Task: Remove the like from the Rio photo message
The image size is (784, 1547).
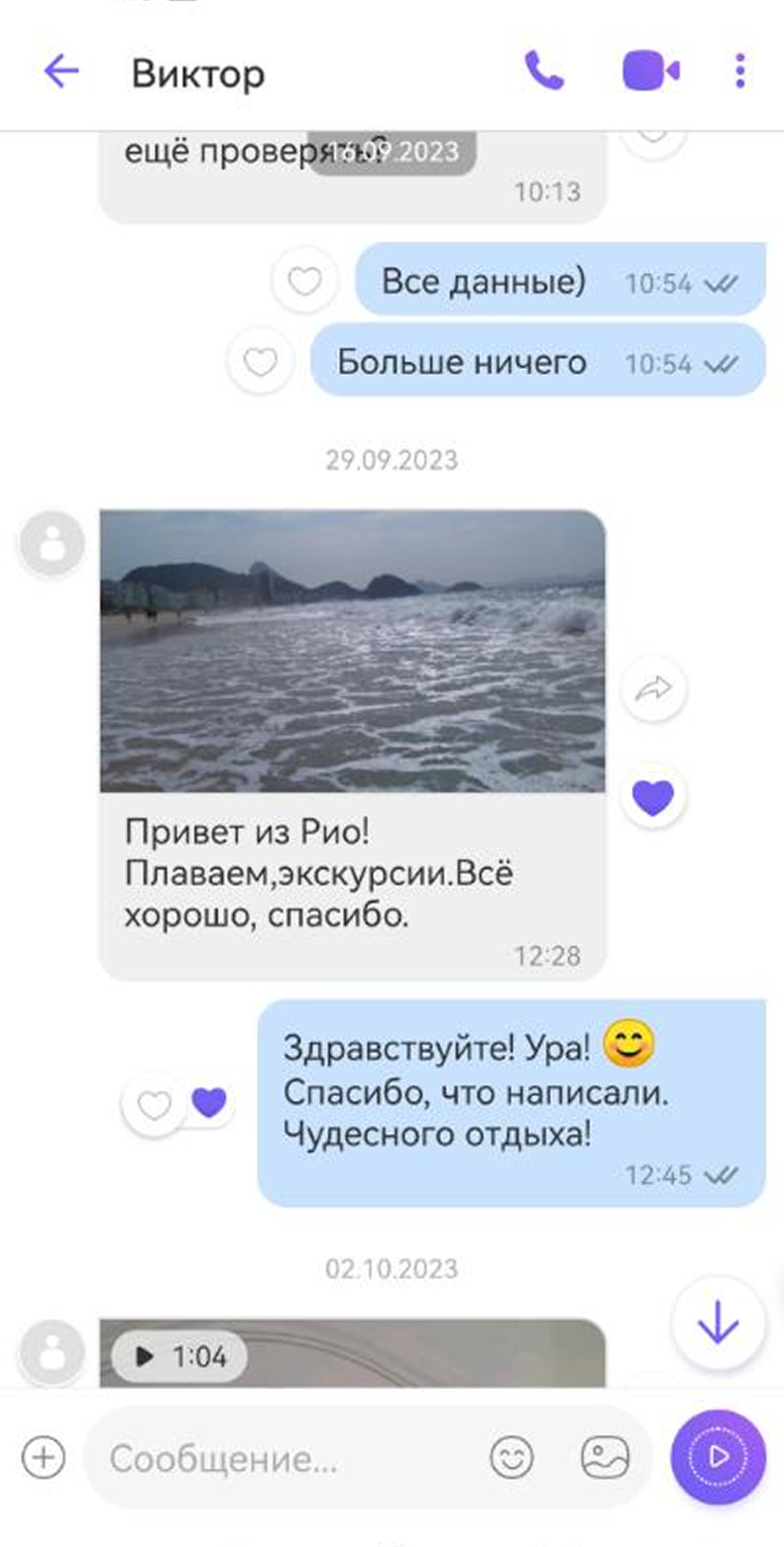Action: click(653, 797)
